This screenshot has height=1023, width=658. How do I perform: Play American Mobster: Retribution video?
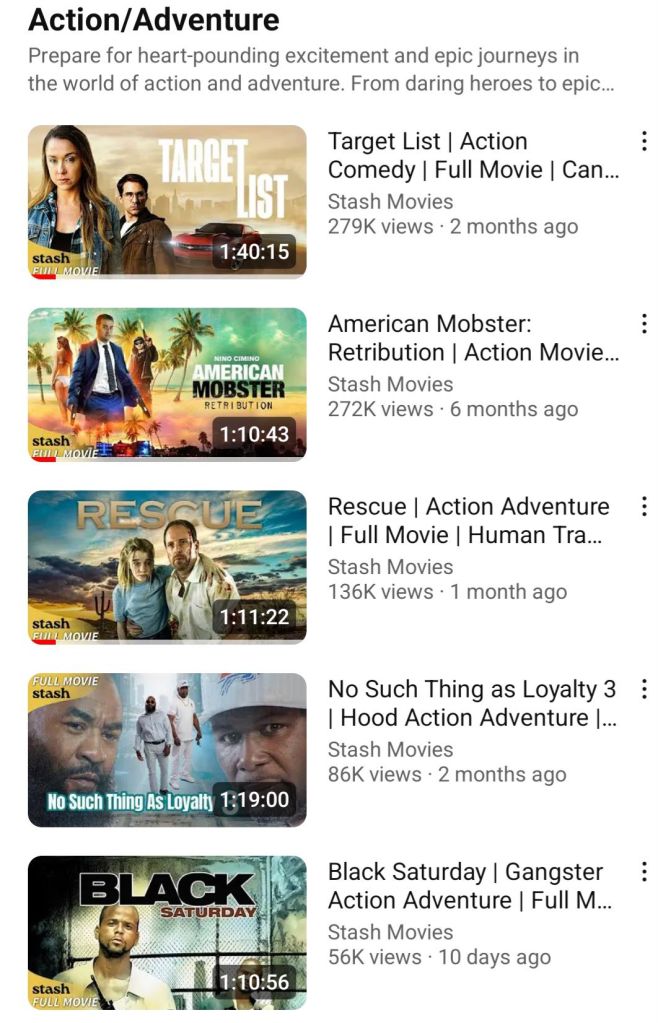point(167,384)
